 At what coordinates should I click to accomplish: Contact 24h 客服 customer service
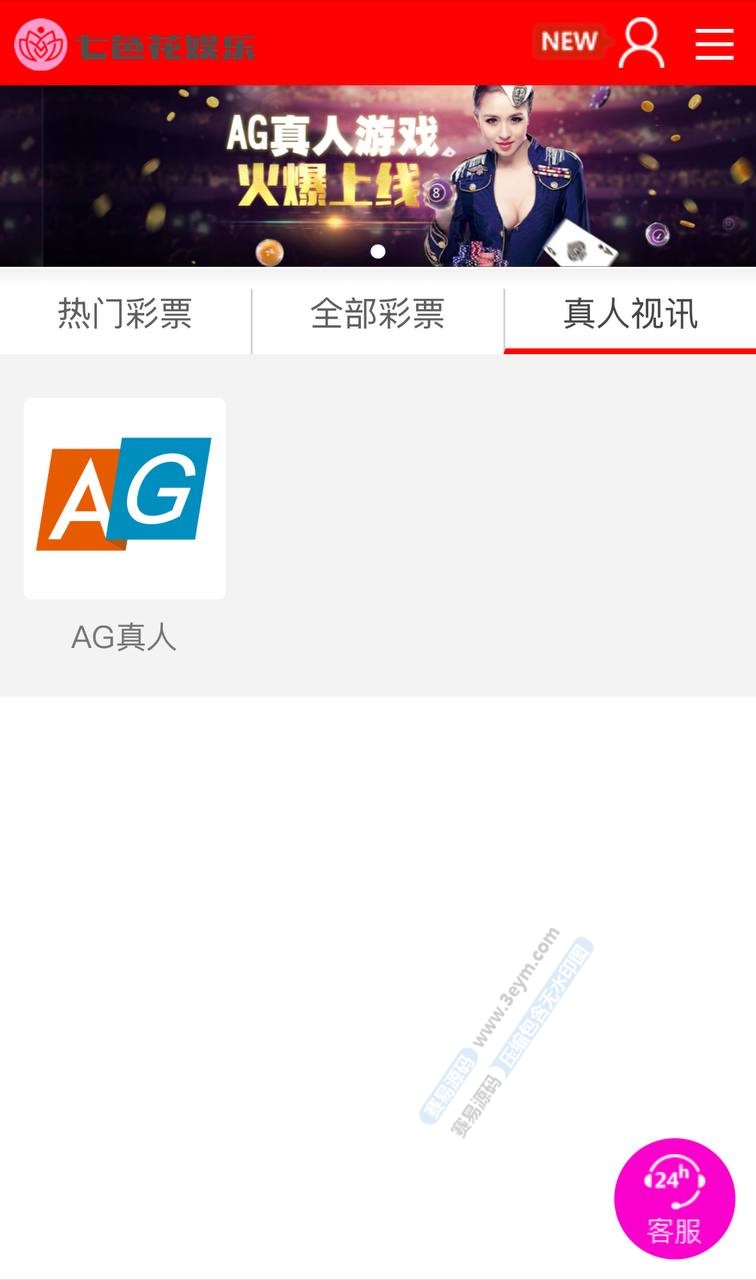(674, 1198)
